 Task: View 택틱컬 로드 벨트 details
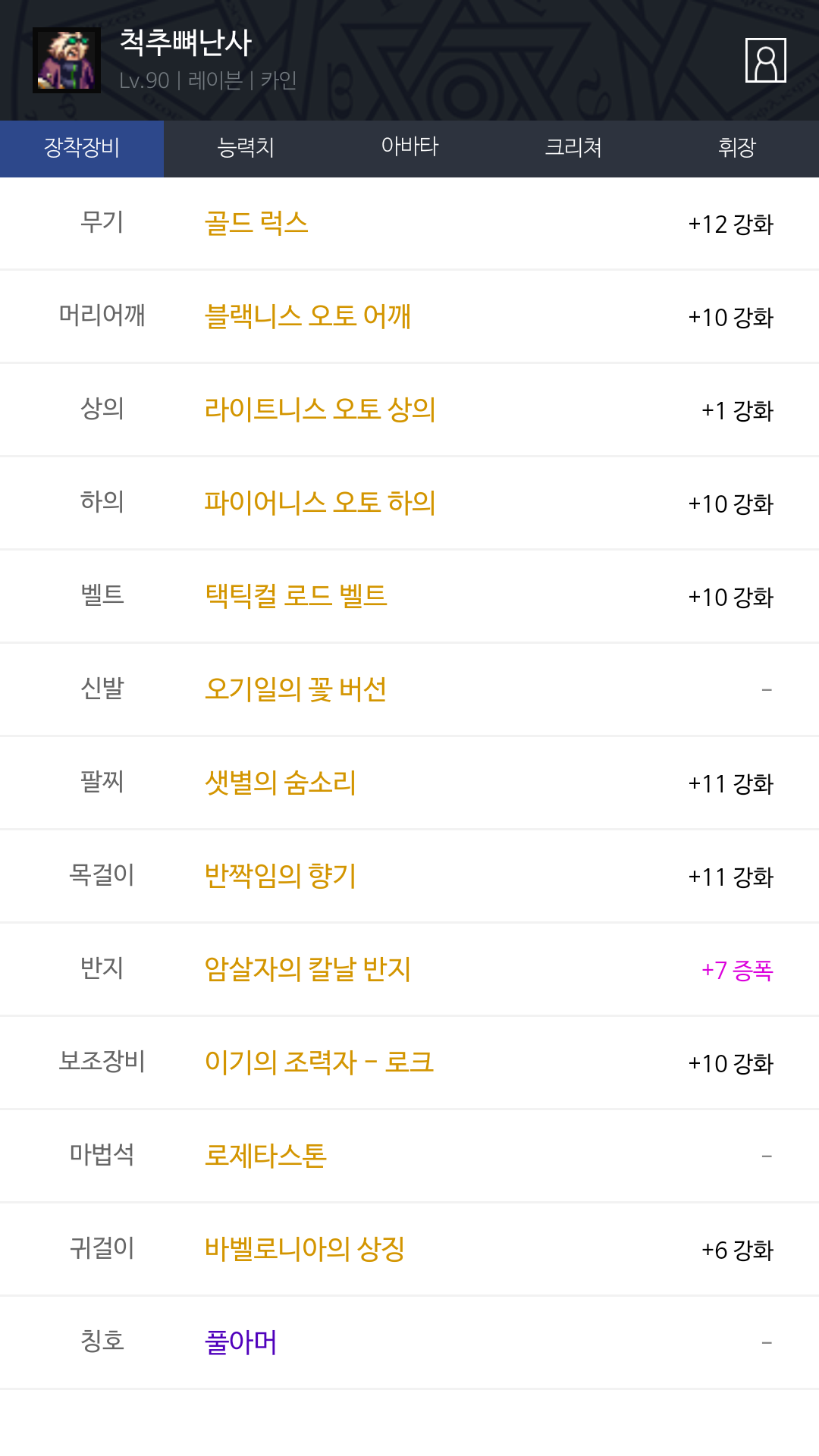(x=296, y=596)
